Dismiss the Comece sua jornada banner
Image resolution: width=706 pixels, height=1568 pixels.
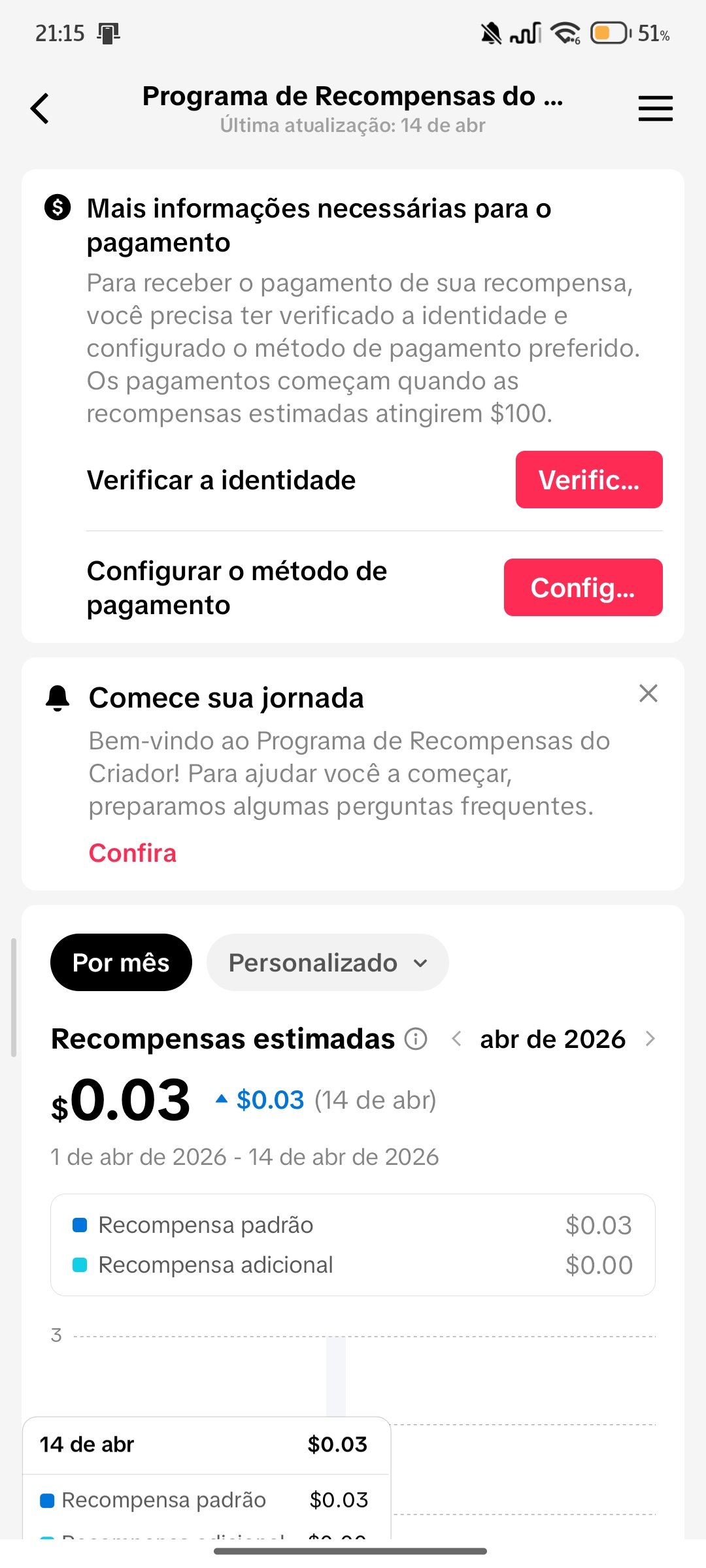pyautogui.click(x=648, y=693)
